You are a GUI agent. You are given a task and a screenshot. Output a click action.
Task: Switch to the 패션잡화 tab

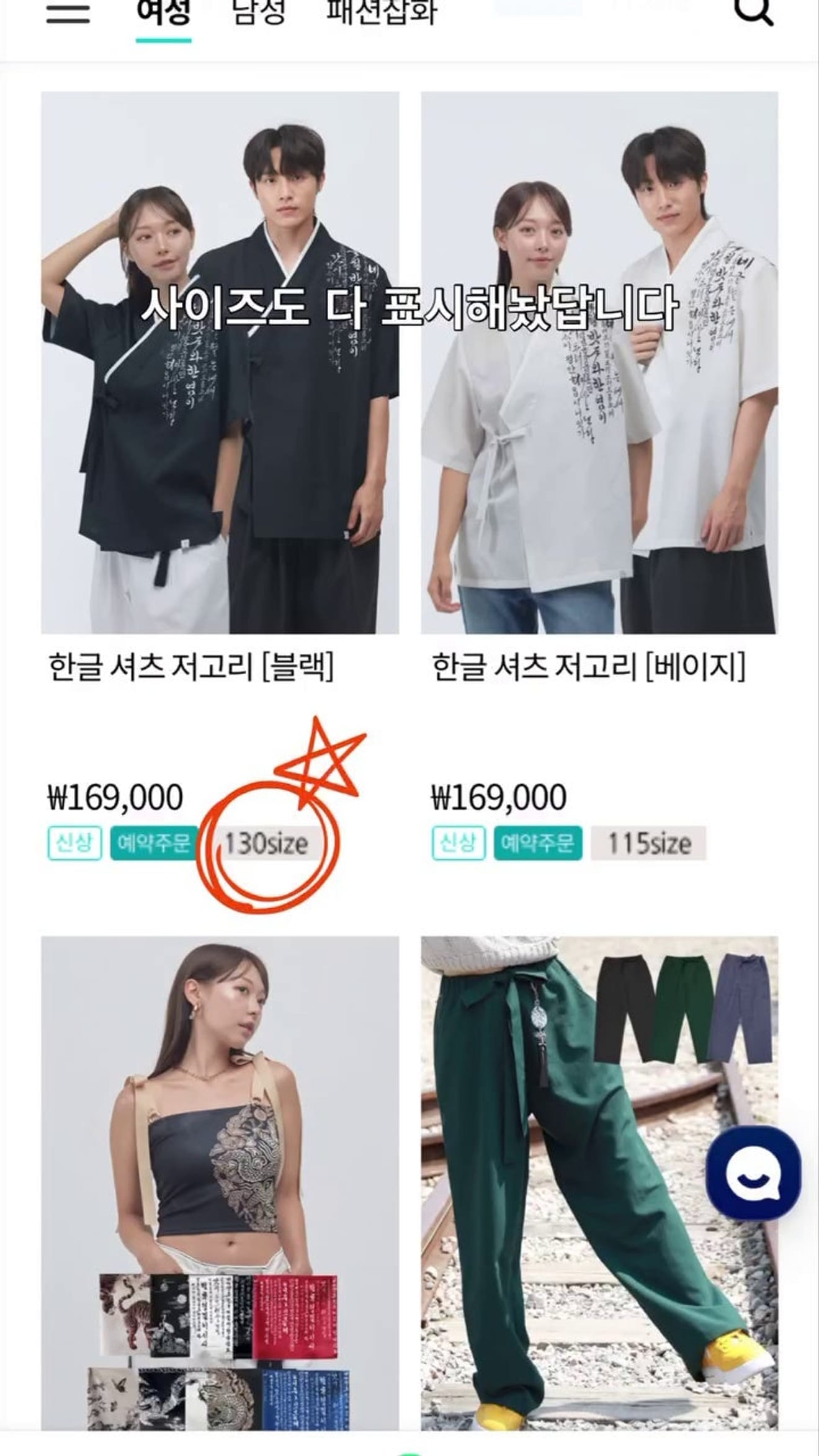pyautogui.click(x=382, y=12)
